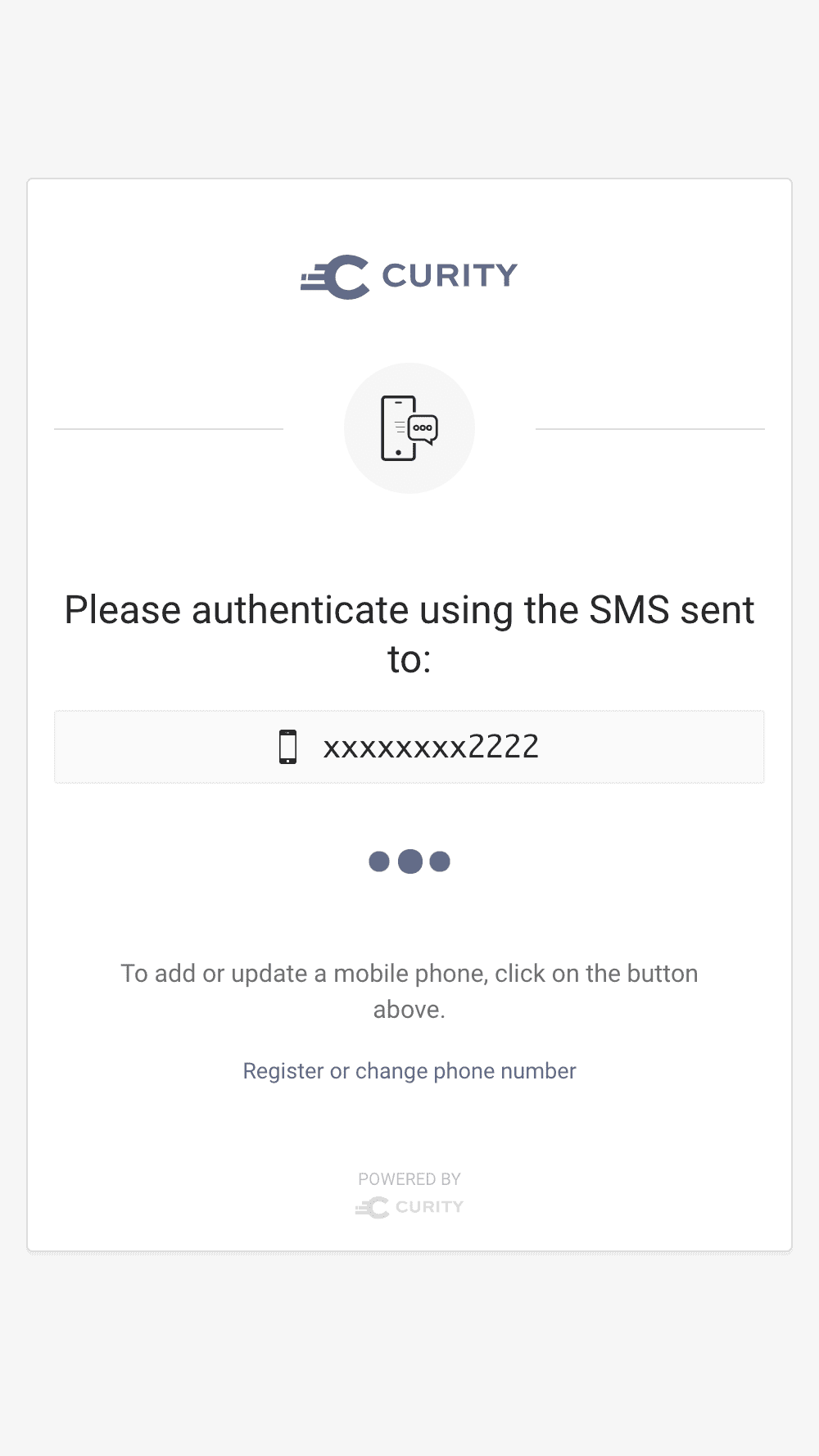Click the first dot of the loading indicator
The image size is (819, 1456).
click(379, 861)
